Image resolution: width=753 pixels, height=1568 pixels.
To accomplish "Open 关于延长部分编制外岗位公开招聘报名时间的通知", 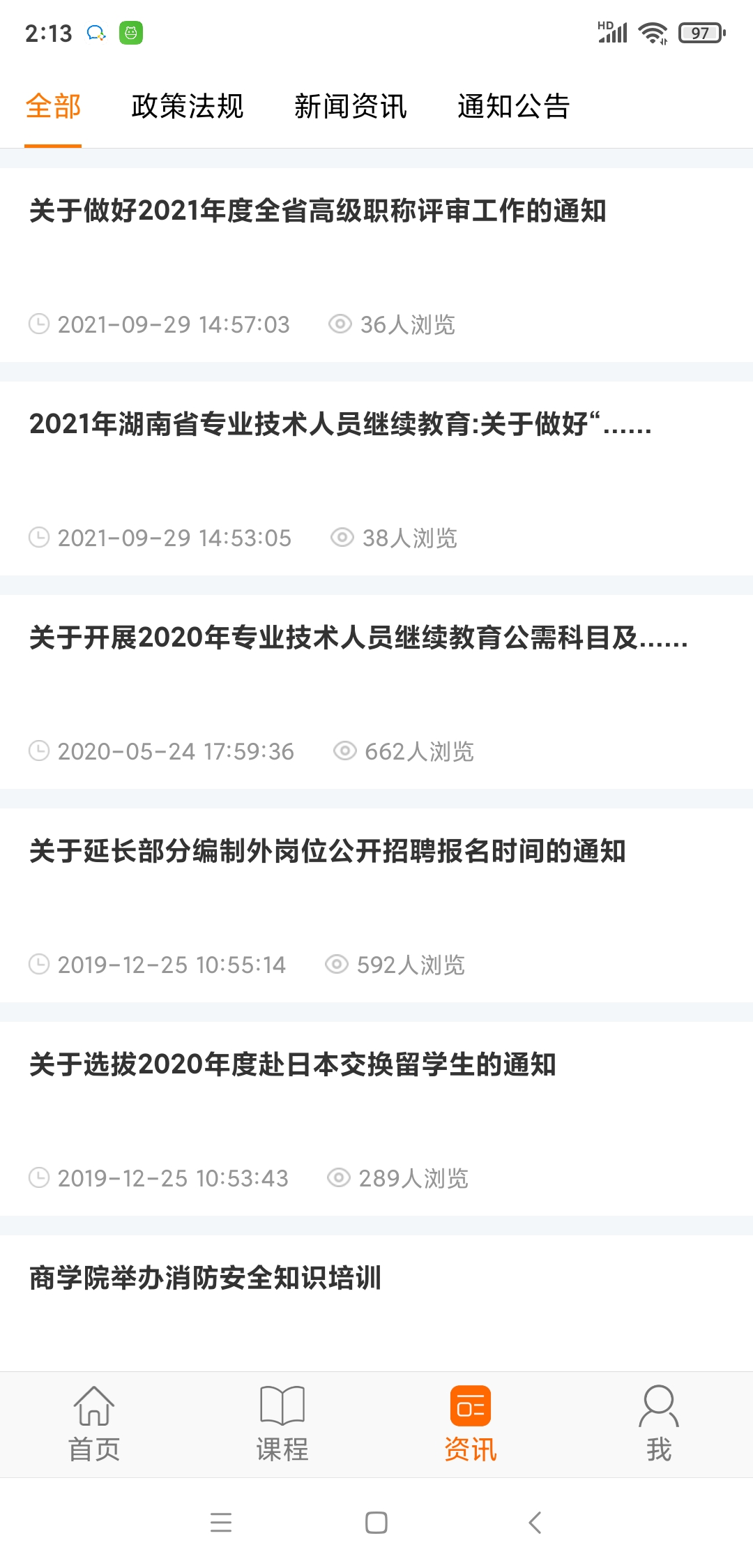I will [x=376, y=905].
